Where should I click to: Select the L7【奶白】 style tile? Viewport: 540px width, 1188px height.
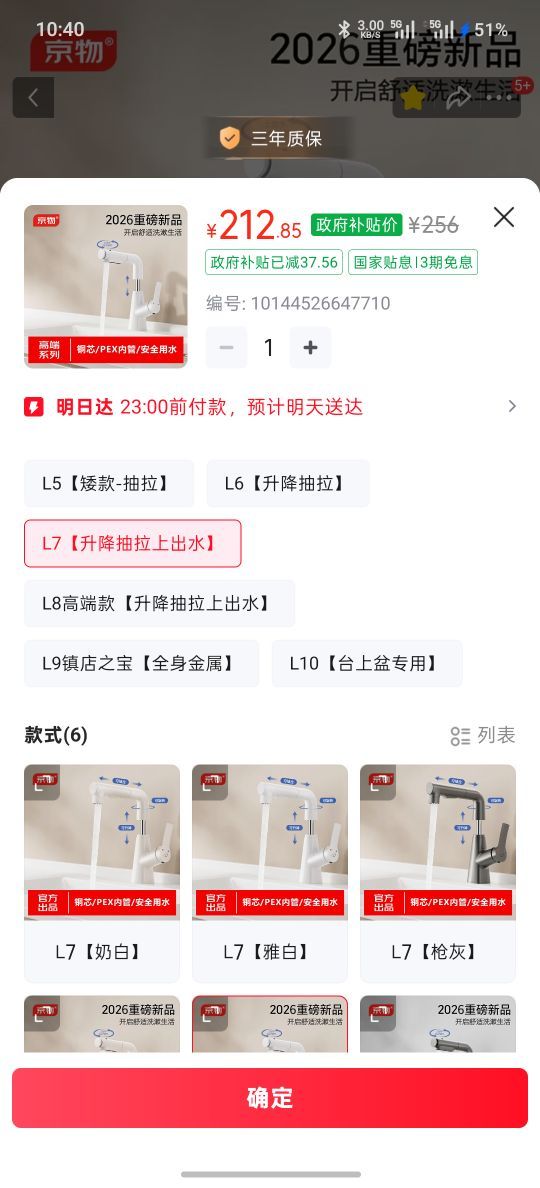point(102,874)
